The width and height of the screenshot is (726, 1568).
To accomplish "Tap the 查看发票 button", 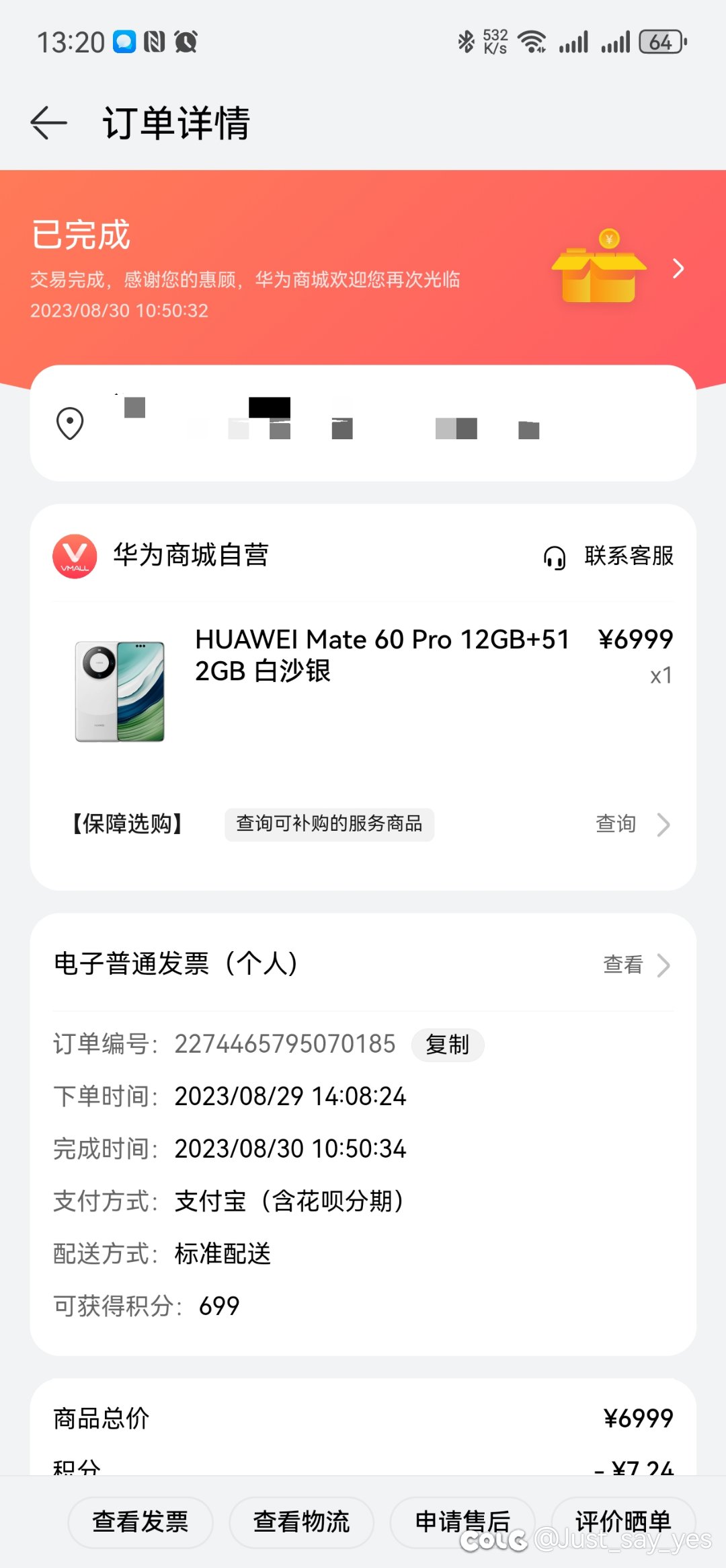I will pos(140,1522).
